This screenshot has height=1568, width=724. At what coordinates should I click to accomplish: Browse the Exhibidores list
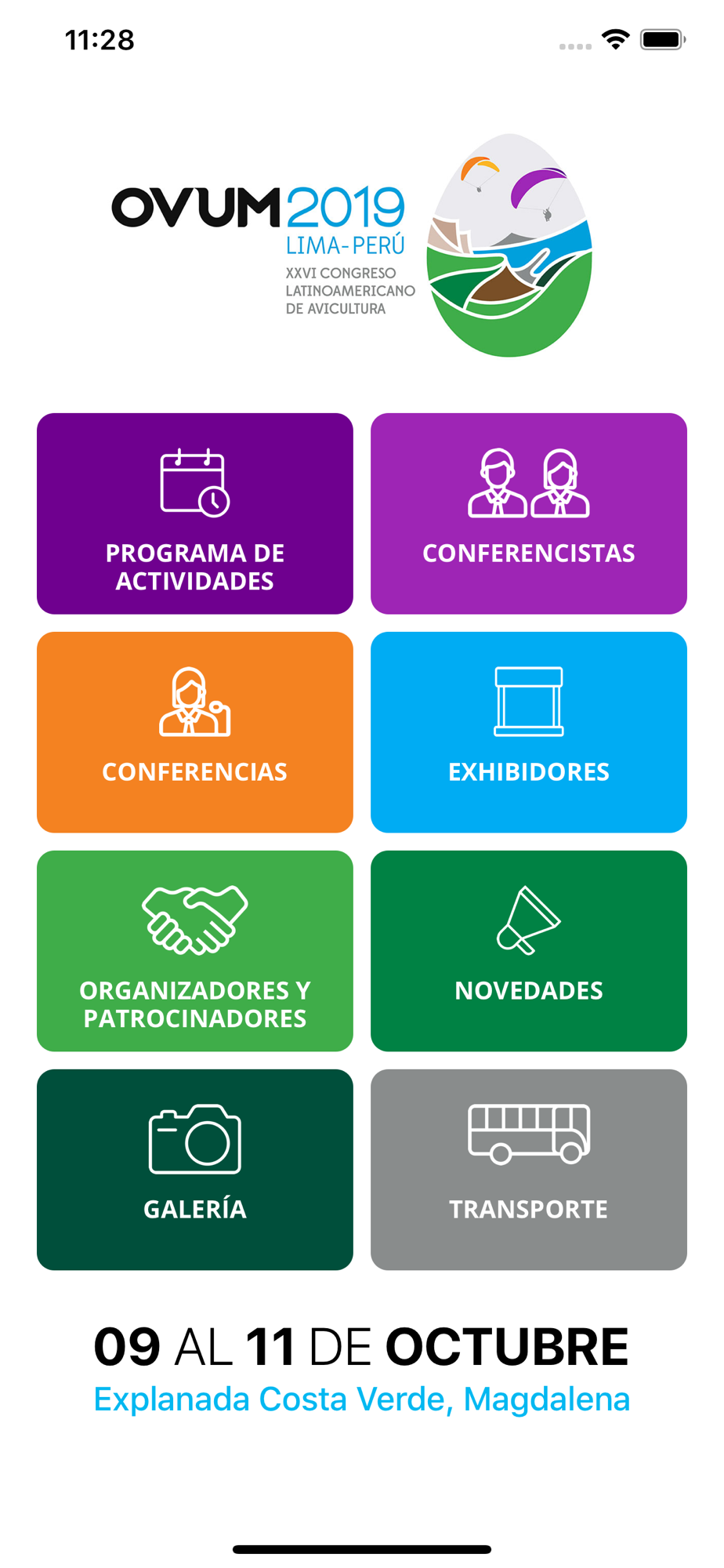(528, 732)
